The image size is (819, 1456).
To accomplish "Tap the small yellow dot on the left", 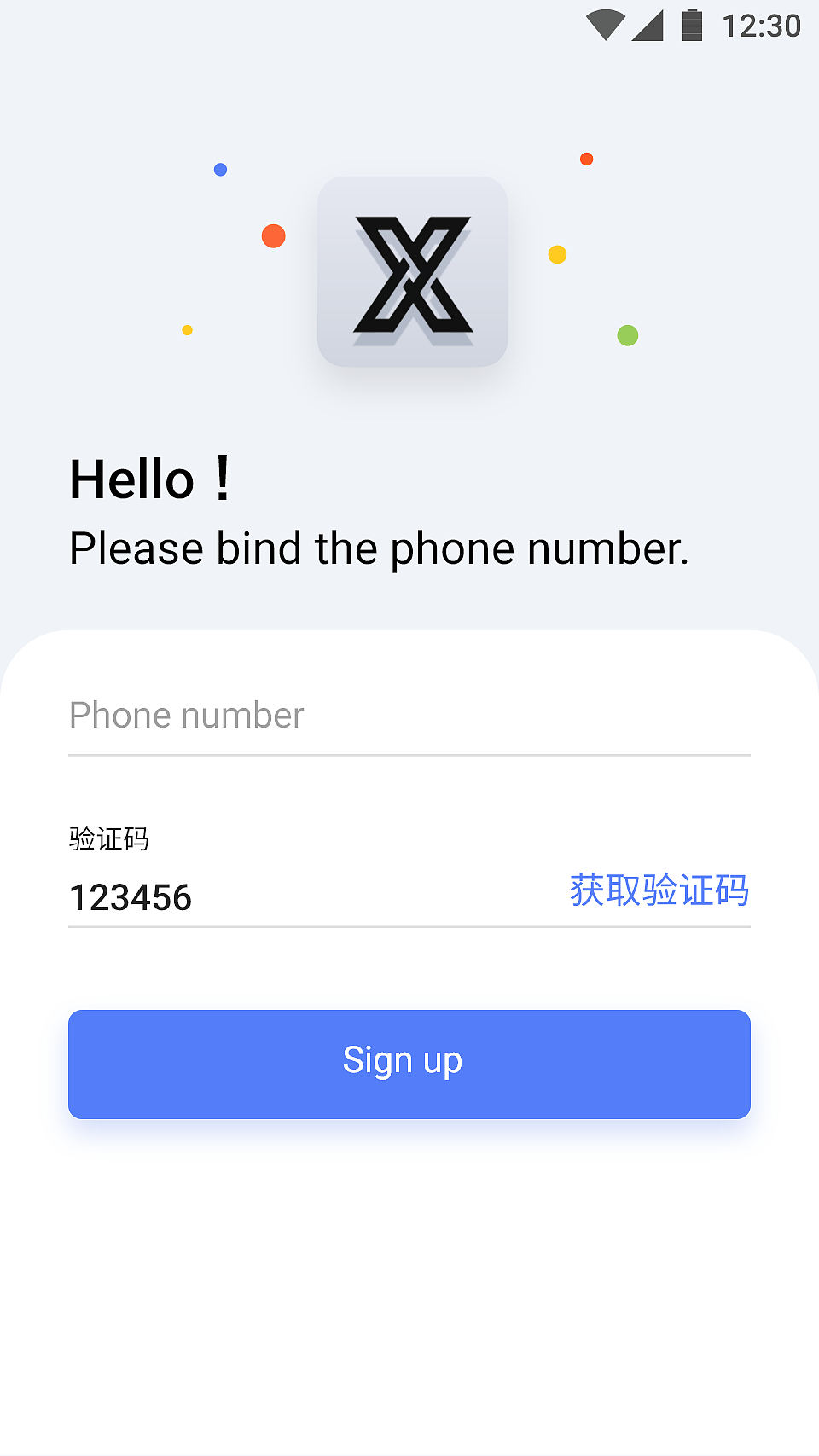I will 187,329.
